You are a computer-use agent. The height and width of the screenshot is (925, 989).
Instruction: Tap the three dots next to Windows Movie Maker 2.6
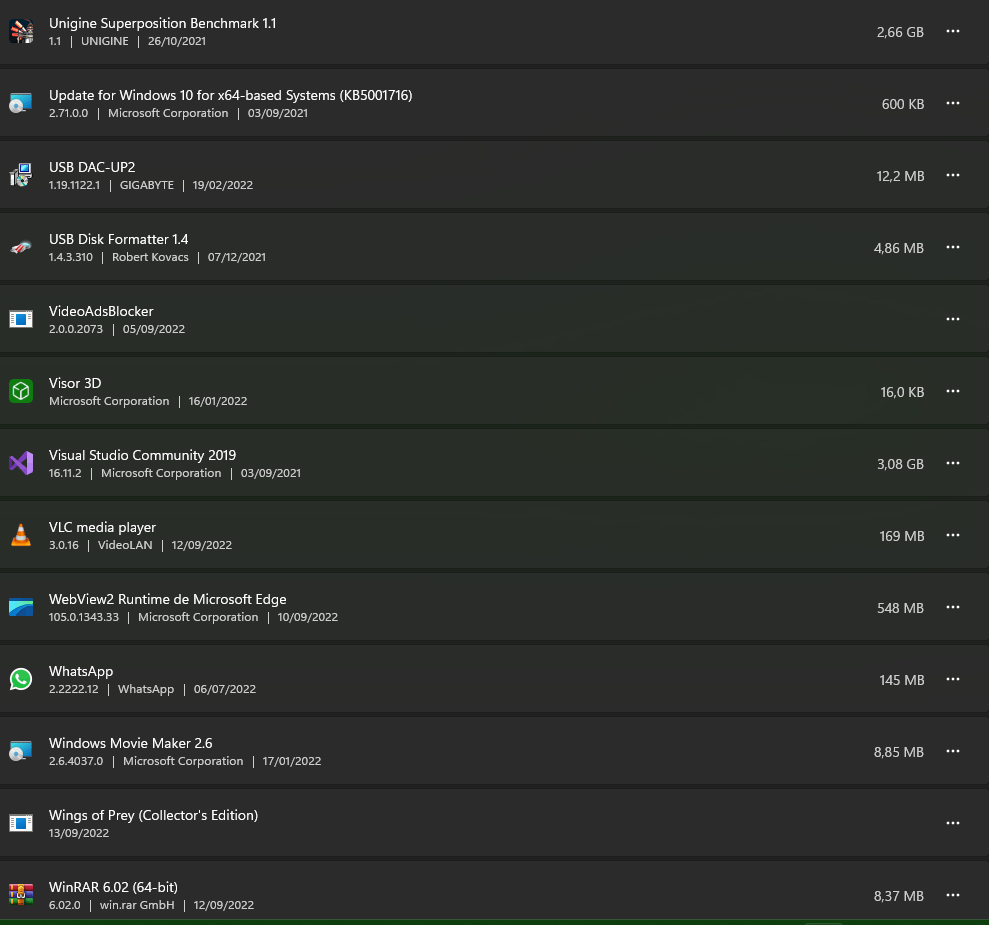(x=953, y=751)
